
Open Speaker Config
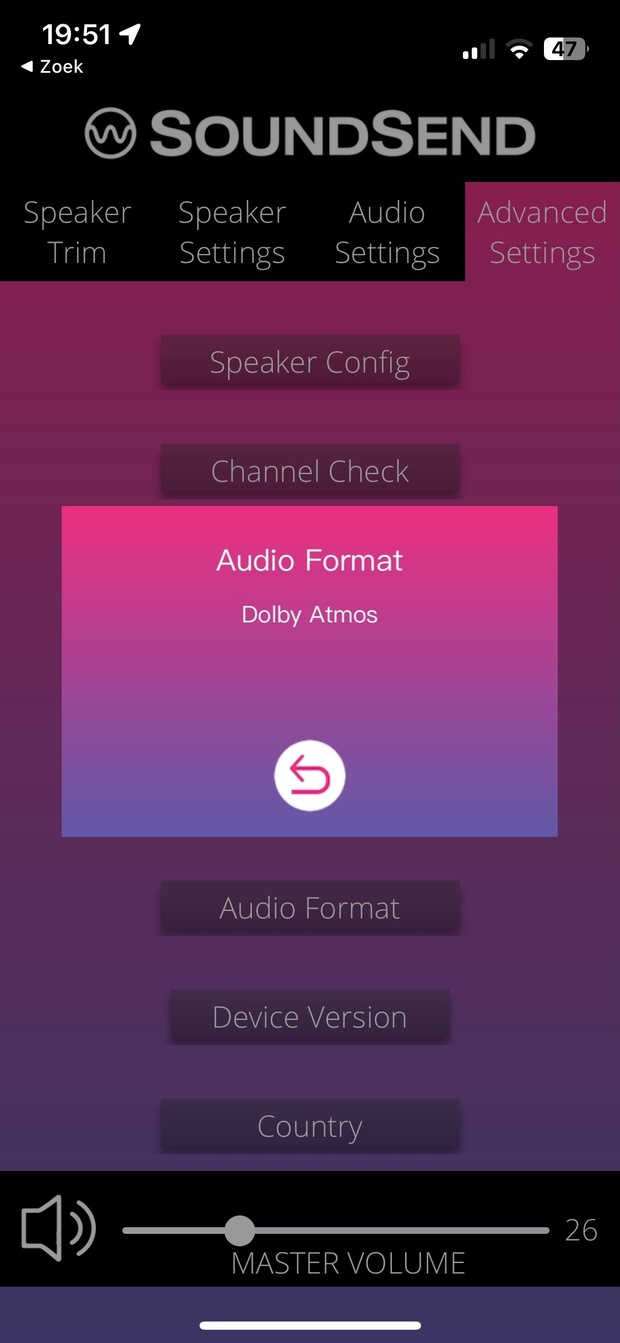pos(310,362)
